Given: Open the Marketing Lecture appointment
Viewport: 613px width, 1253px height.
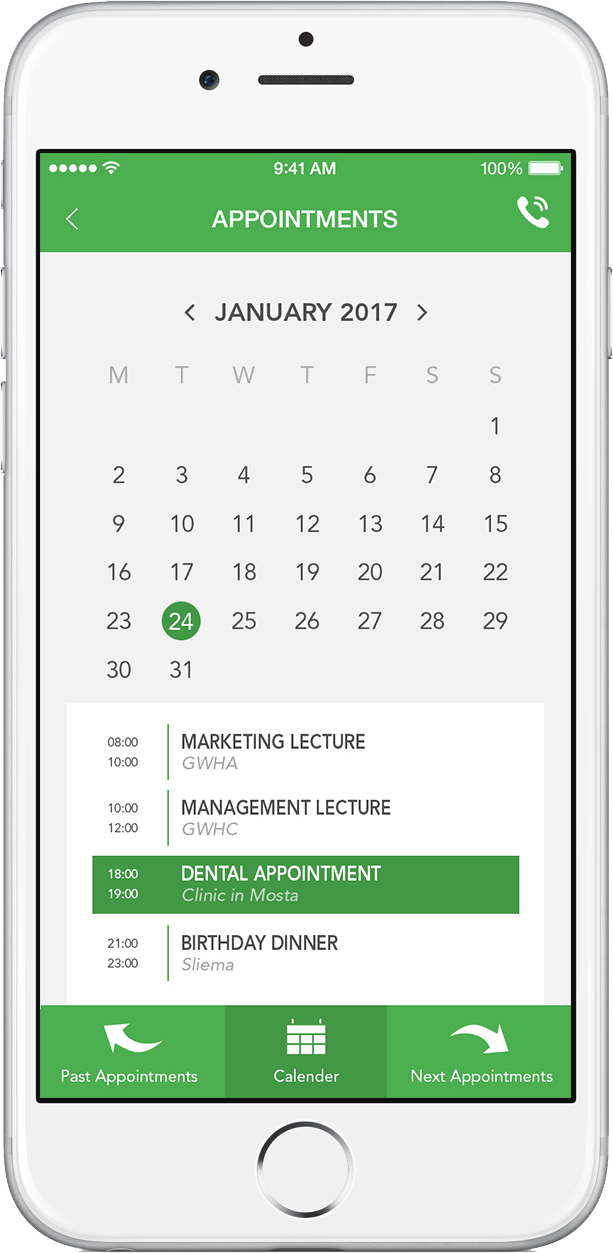Looking at the screenshot, I should coord(305,752).
